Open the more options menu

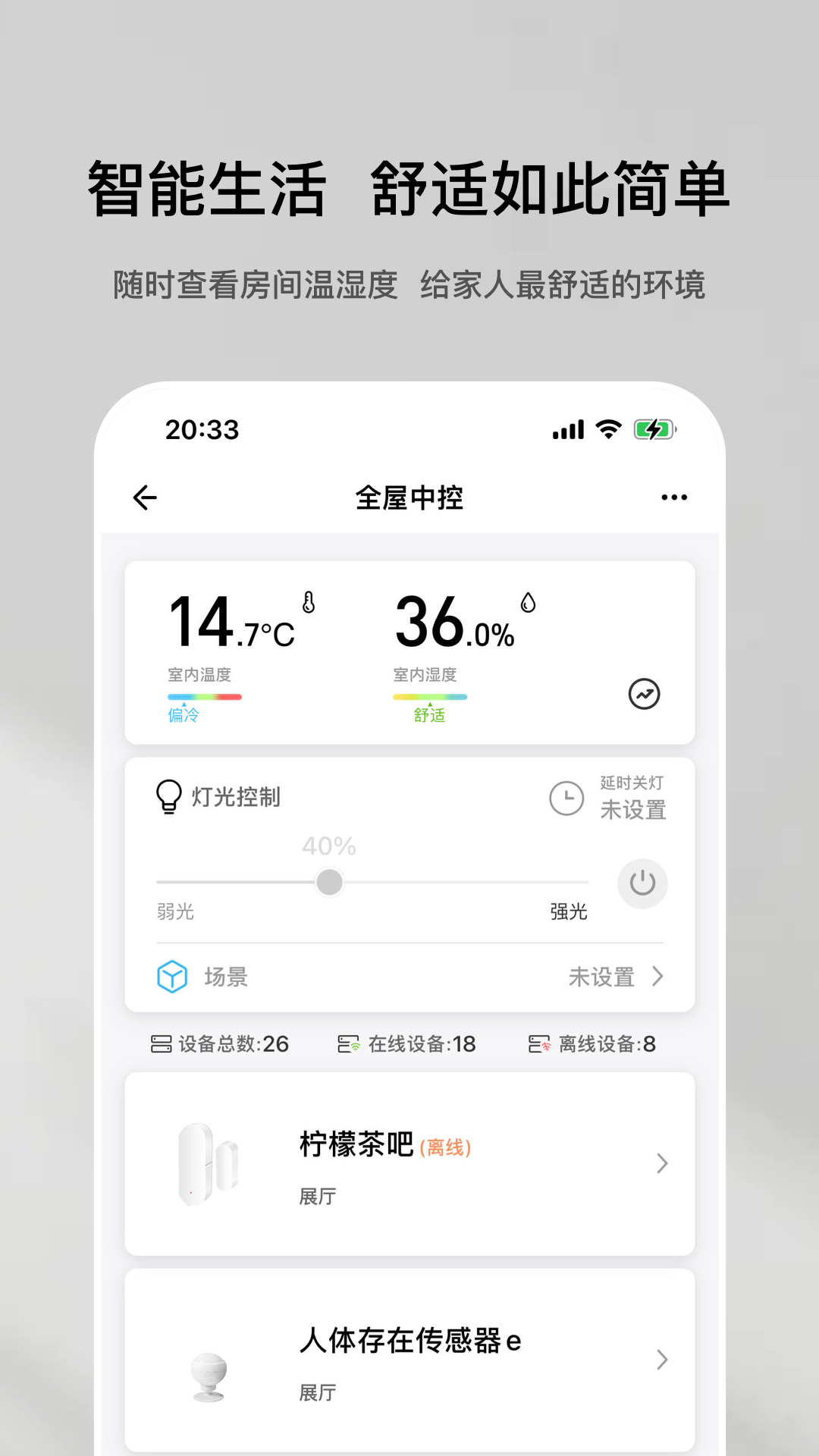pyautogui.click(x=673, y=497)
